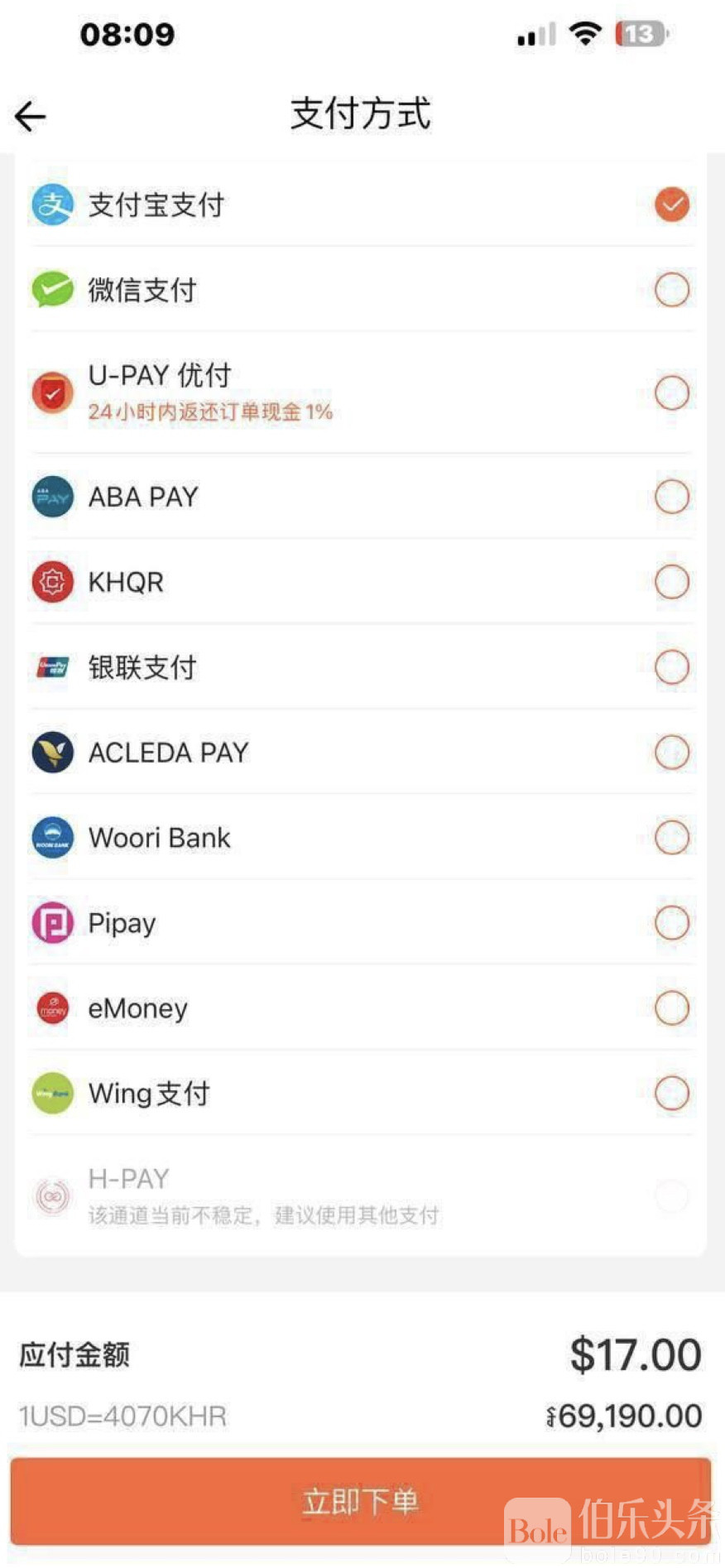Select U-PAY 优付 payment

(x=671, y=392)
